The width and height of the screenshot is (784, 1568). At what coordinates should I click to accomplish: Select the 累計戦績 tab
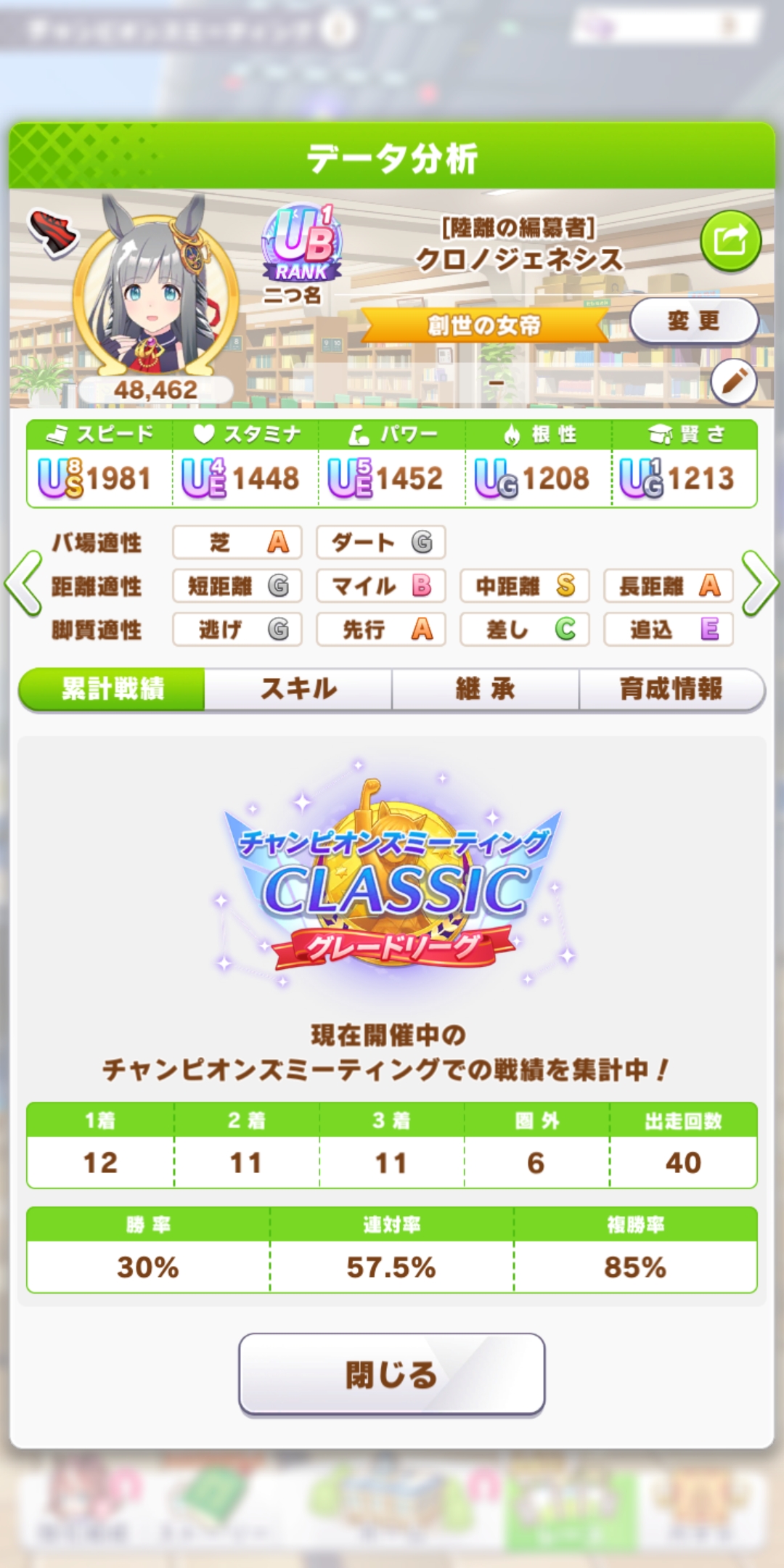(113, 689)
